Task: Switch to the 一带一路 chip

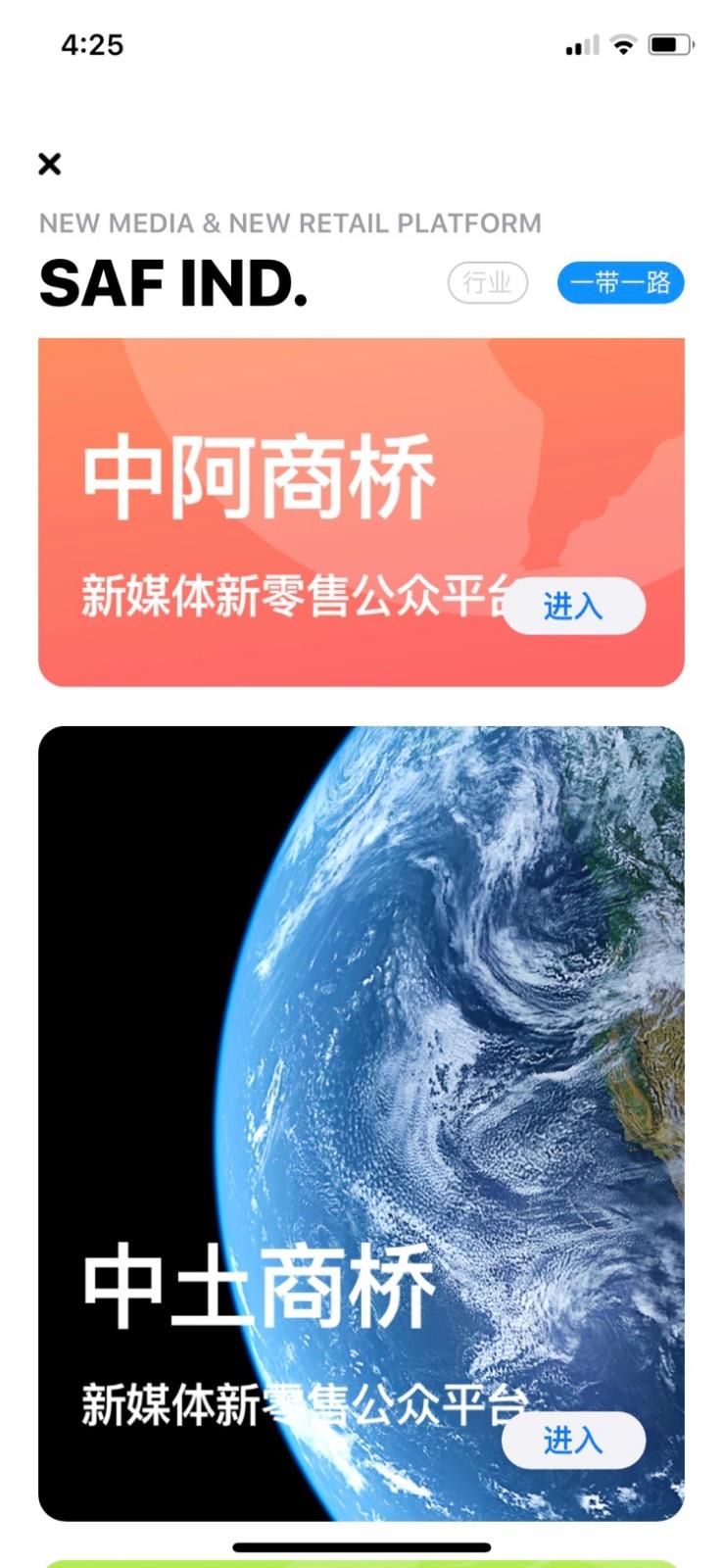Action: coord(620,283)
